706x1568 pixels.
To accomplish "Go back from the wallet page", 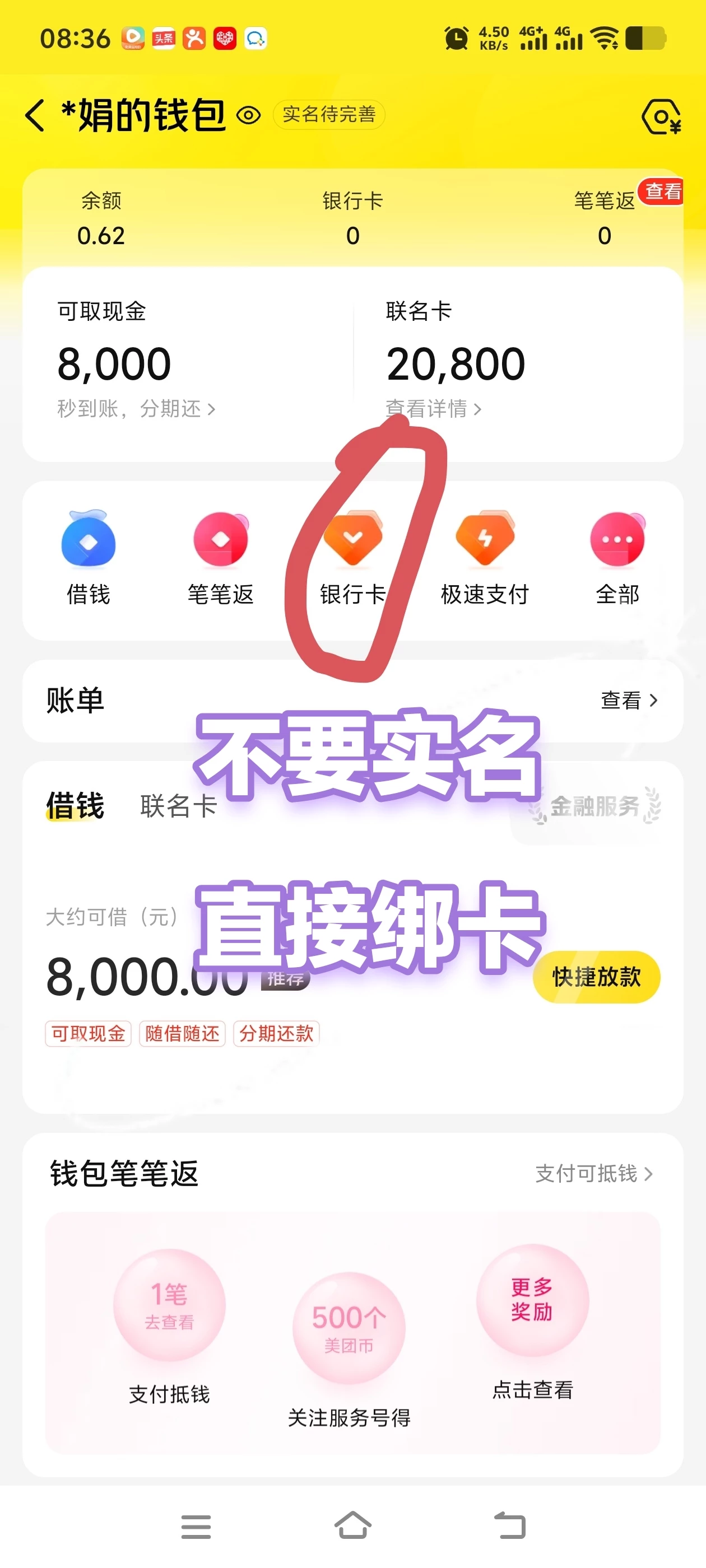I will click(x=35, y=115).
